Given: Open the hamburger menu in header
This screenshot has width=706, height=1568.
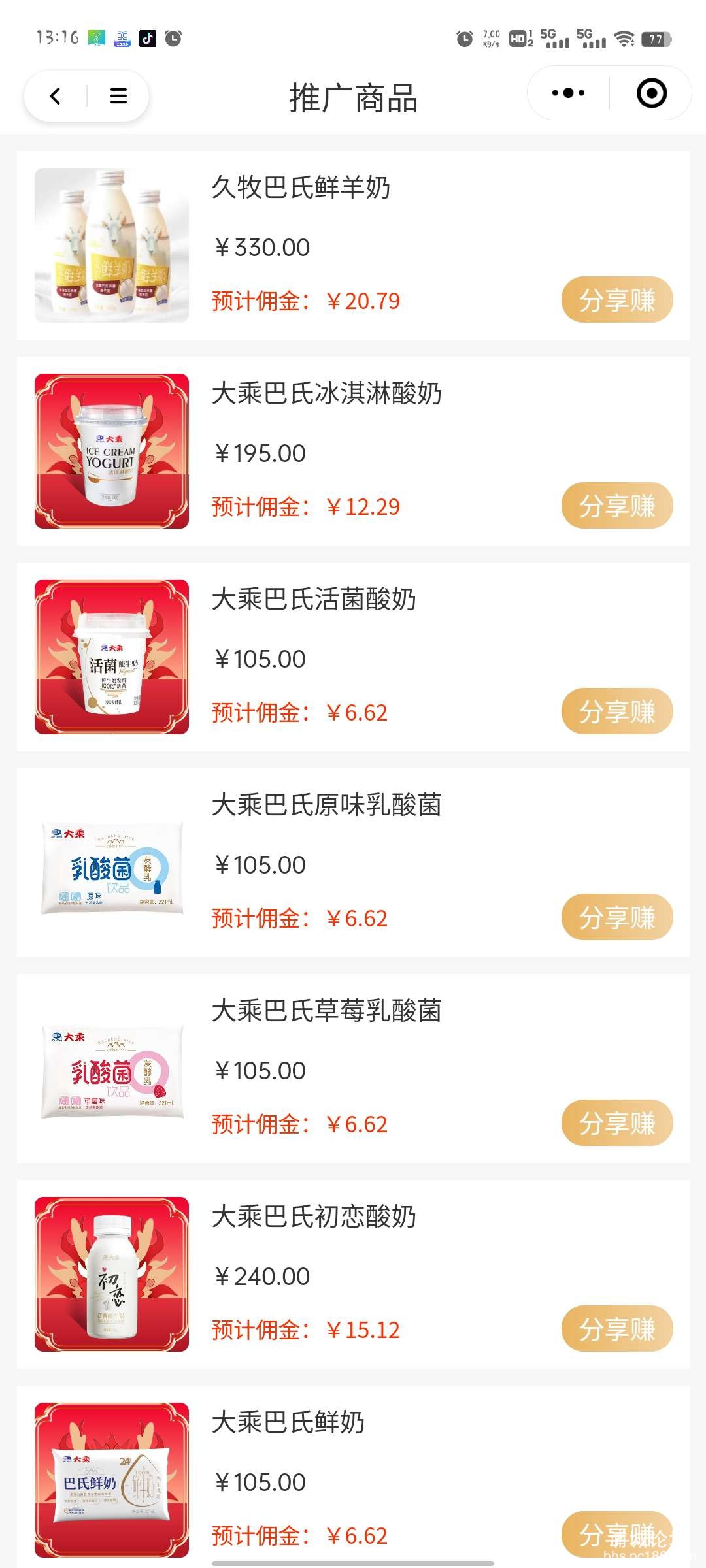Looking at the screenshot, I should [118, 97].
